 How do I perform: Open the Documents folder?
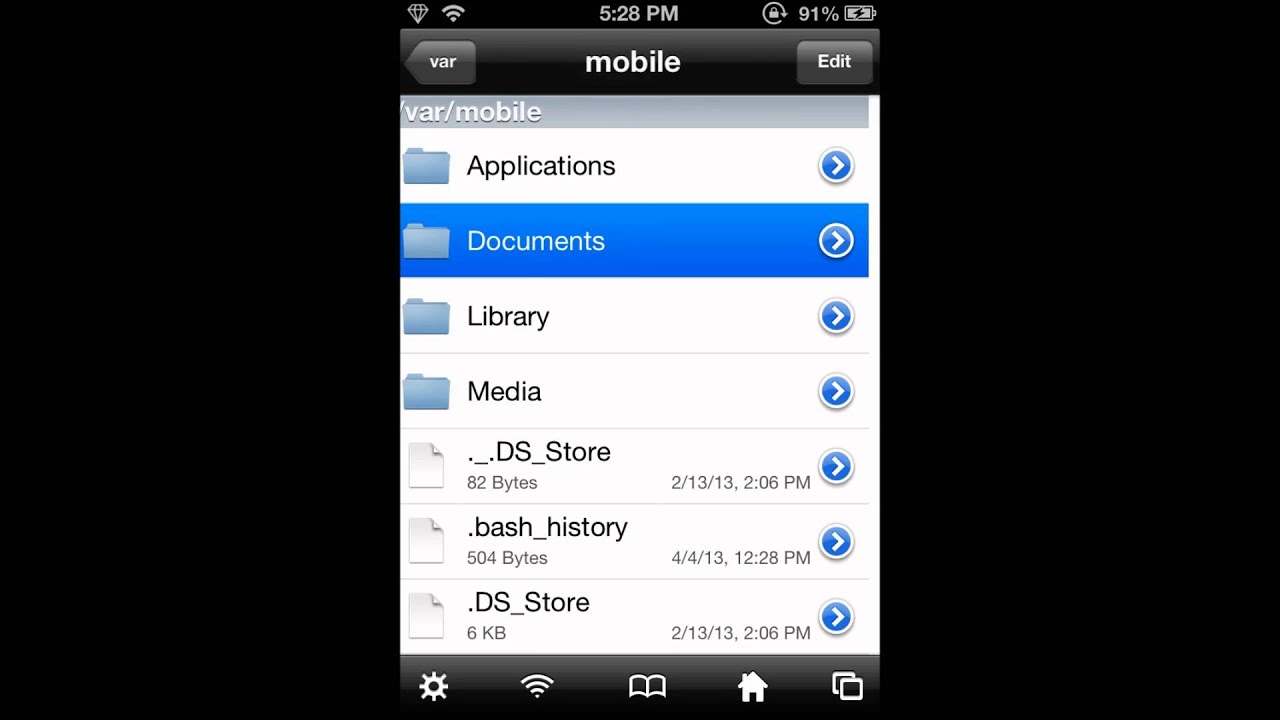coord(535,241)
